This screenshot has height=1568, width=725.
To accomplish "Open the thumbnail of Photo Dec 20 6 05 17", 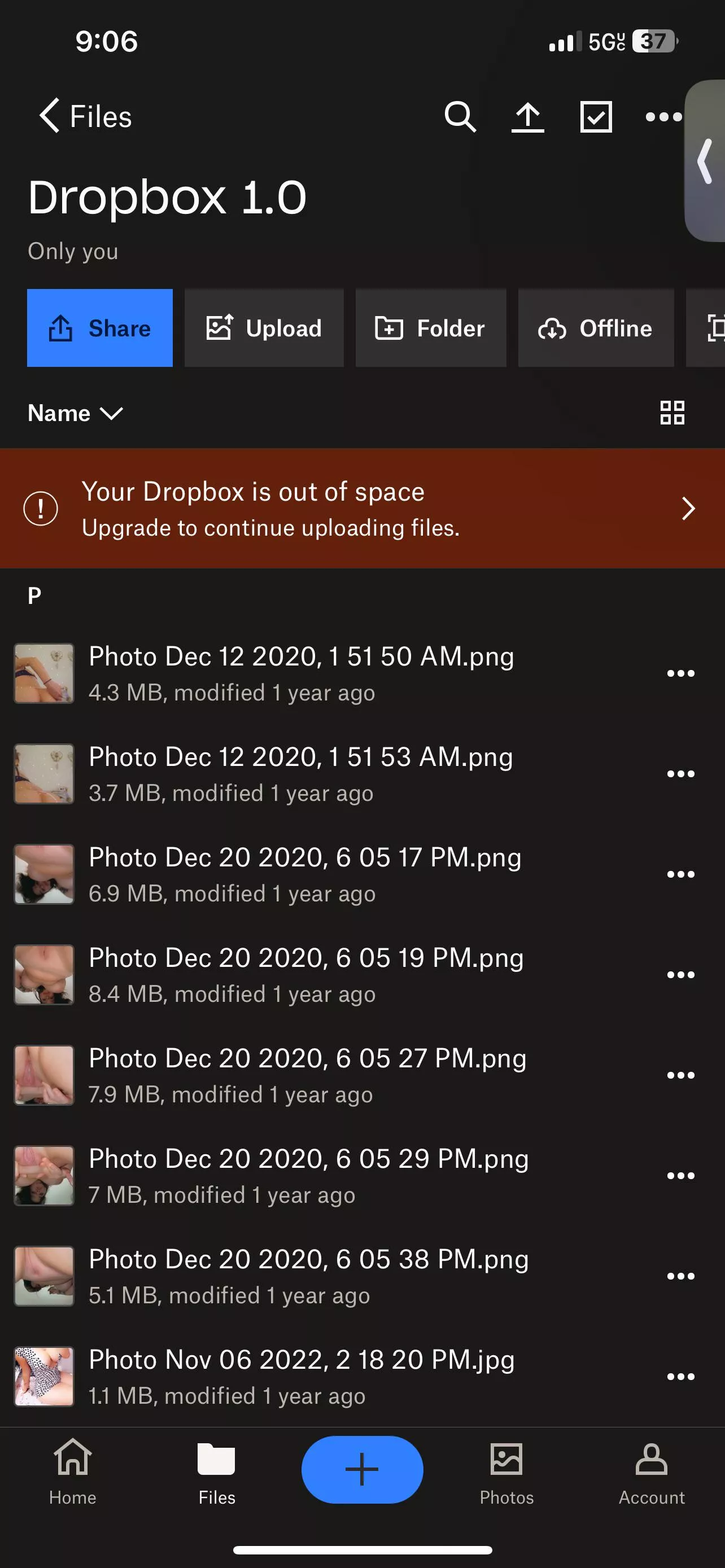I will (x=43, y=874).
